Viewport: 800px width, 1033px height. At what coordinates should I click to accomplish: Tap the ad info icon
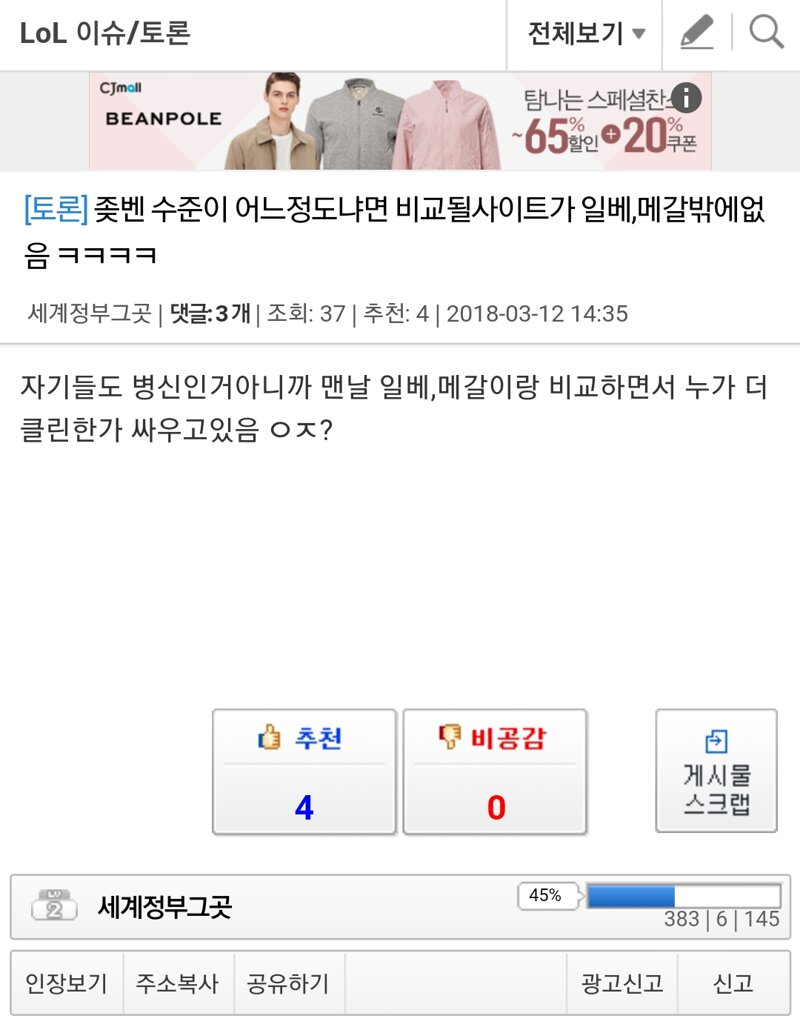[687, 98]
